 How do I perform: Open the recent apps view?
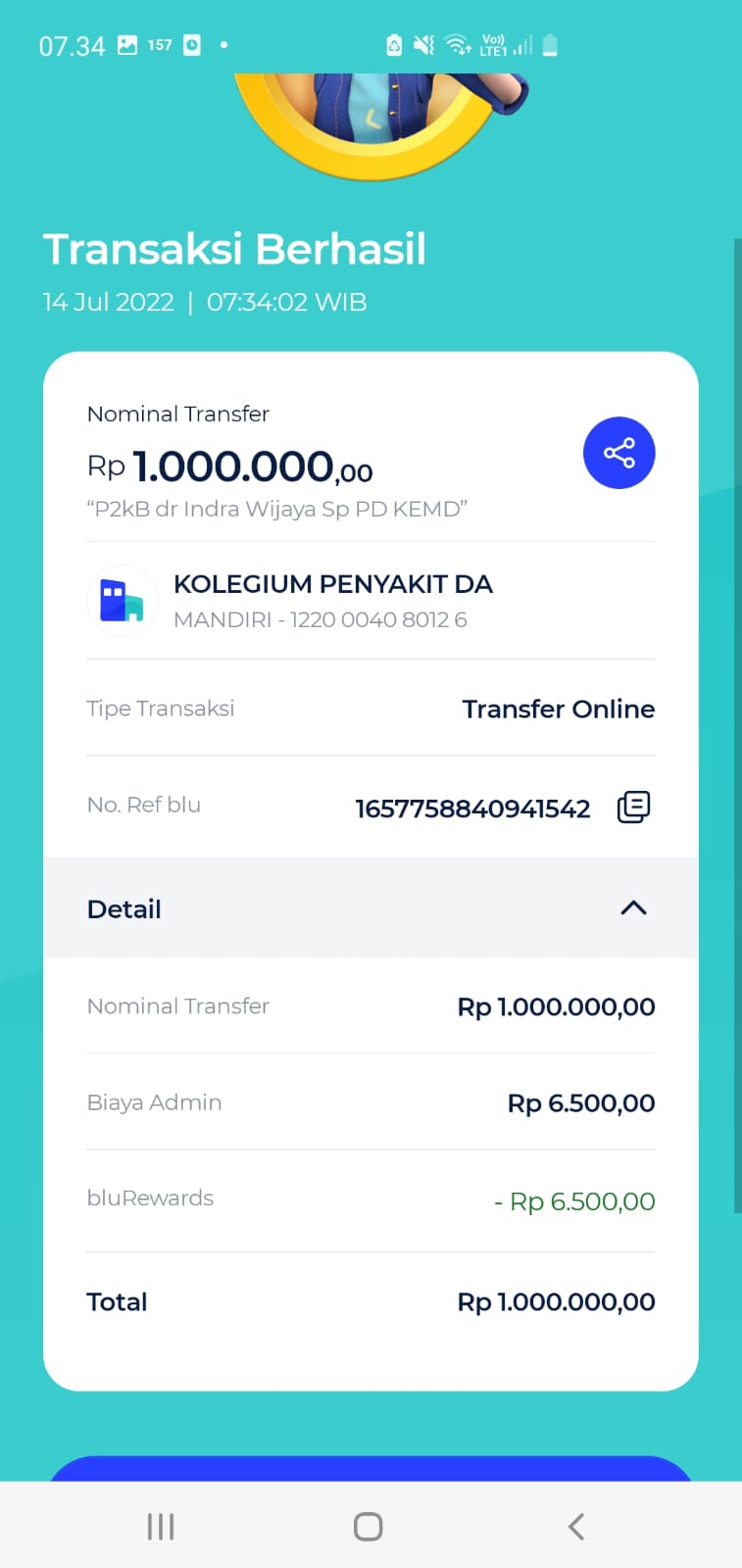[161, 1526]
